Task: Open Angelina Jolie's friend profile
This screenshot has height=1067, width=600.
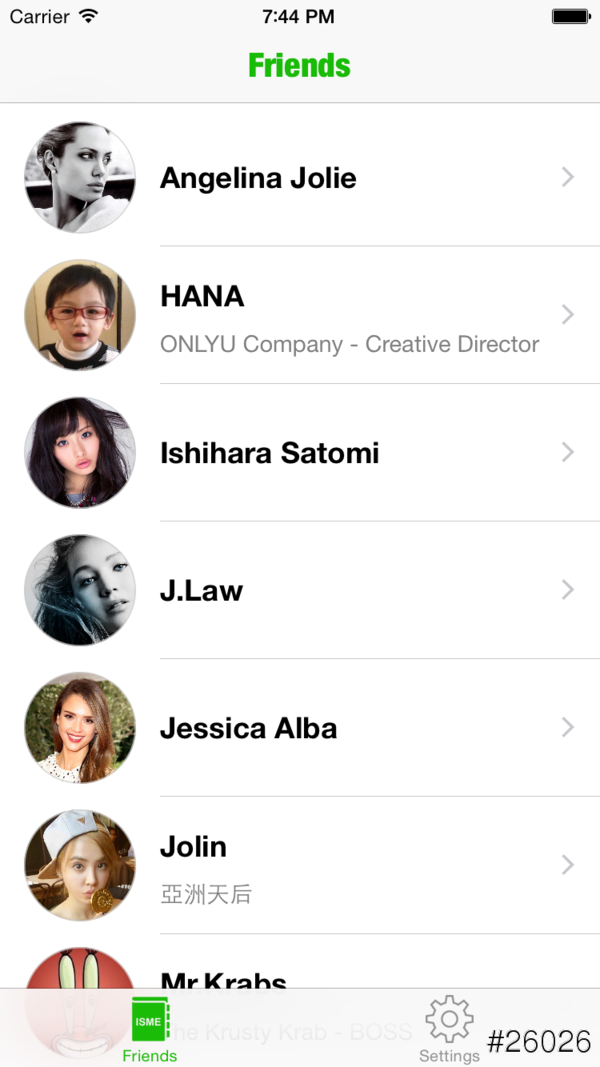Action: pyautogui.click(x=300, y=178)
